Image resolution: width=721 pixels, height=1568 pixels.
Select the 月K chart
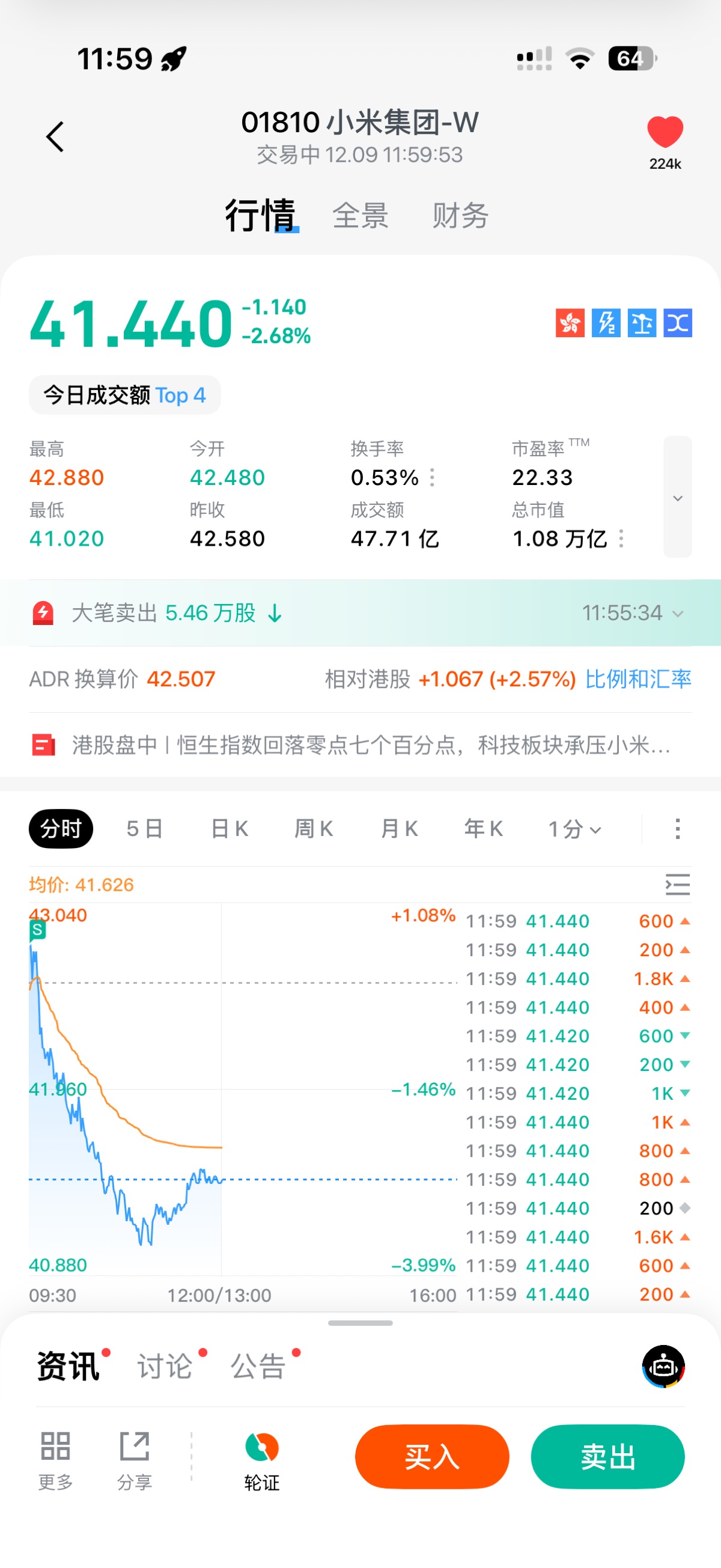point(399,829)
